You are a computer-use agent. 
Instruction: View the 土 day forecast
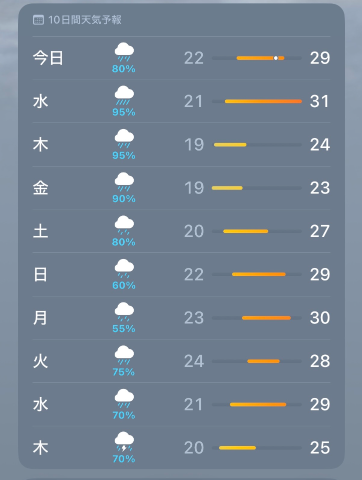click(x=181, y=231)
